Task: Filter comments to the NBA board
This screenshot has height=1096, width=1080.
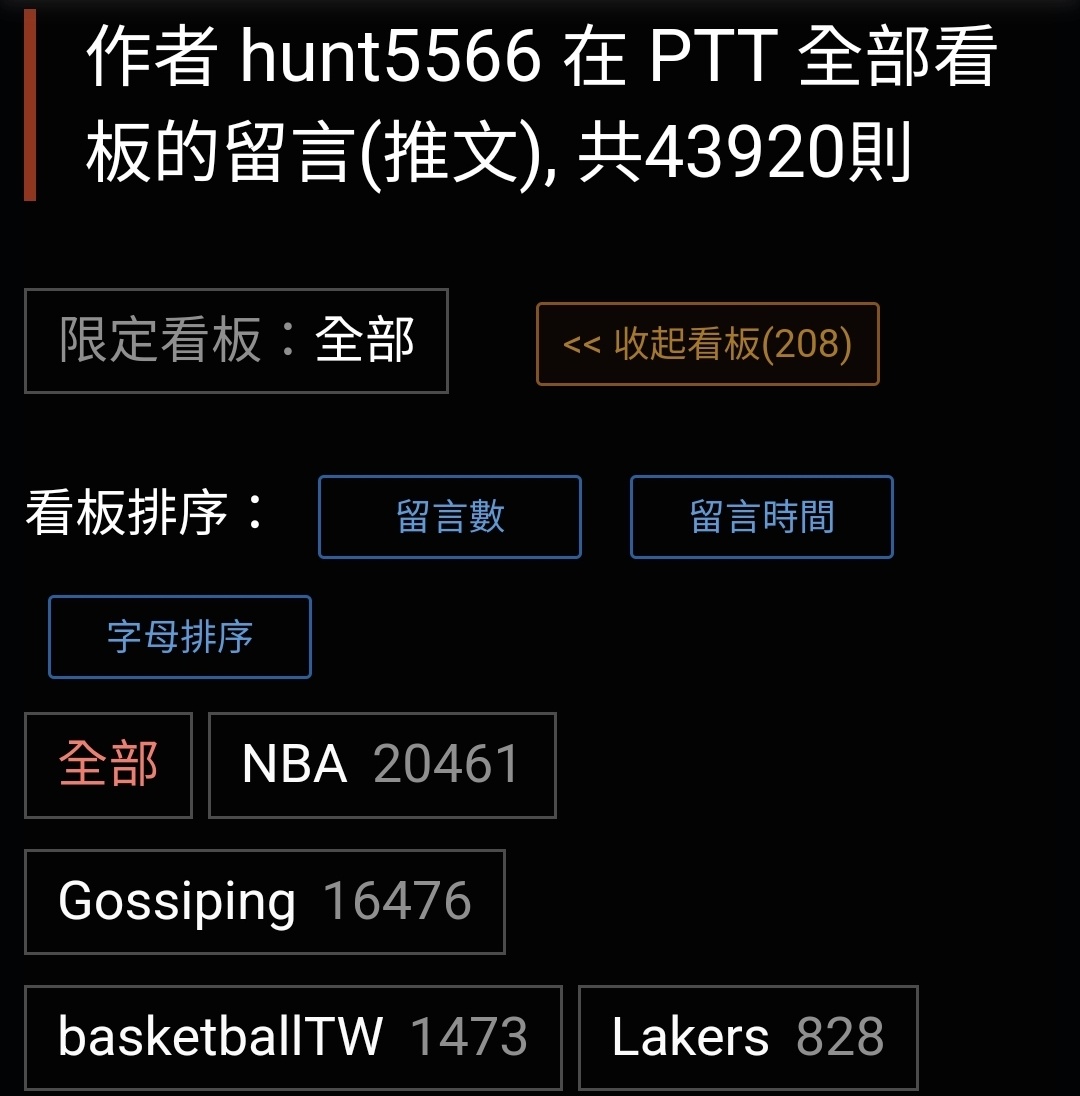Action: click(381, 765)
